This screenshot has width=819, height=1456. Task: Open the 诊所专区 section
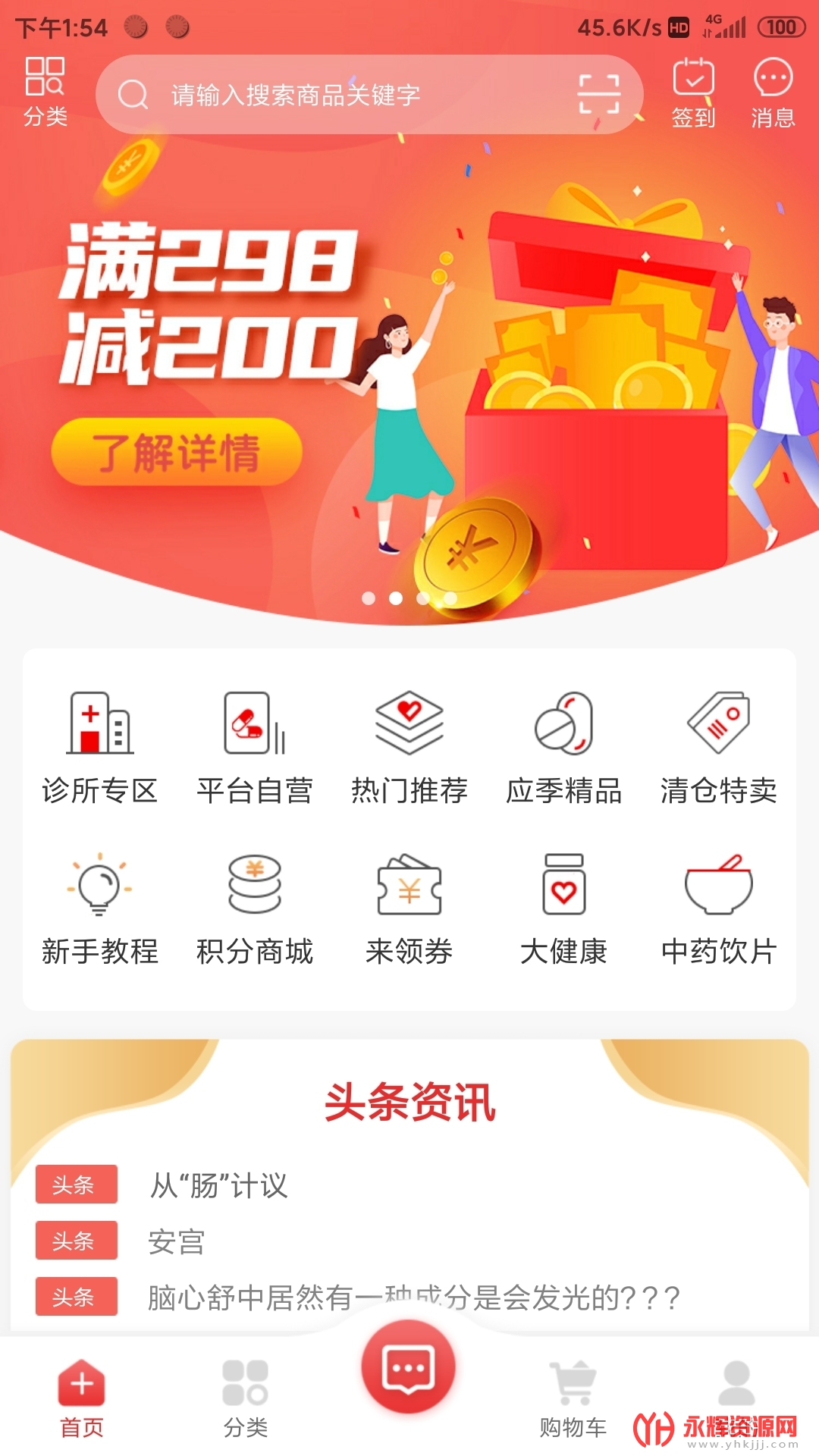tap(100, 747)
